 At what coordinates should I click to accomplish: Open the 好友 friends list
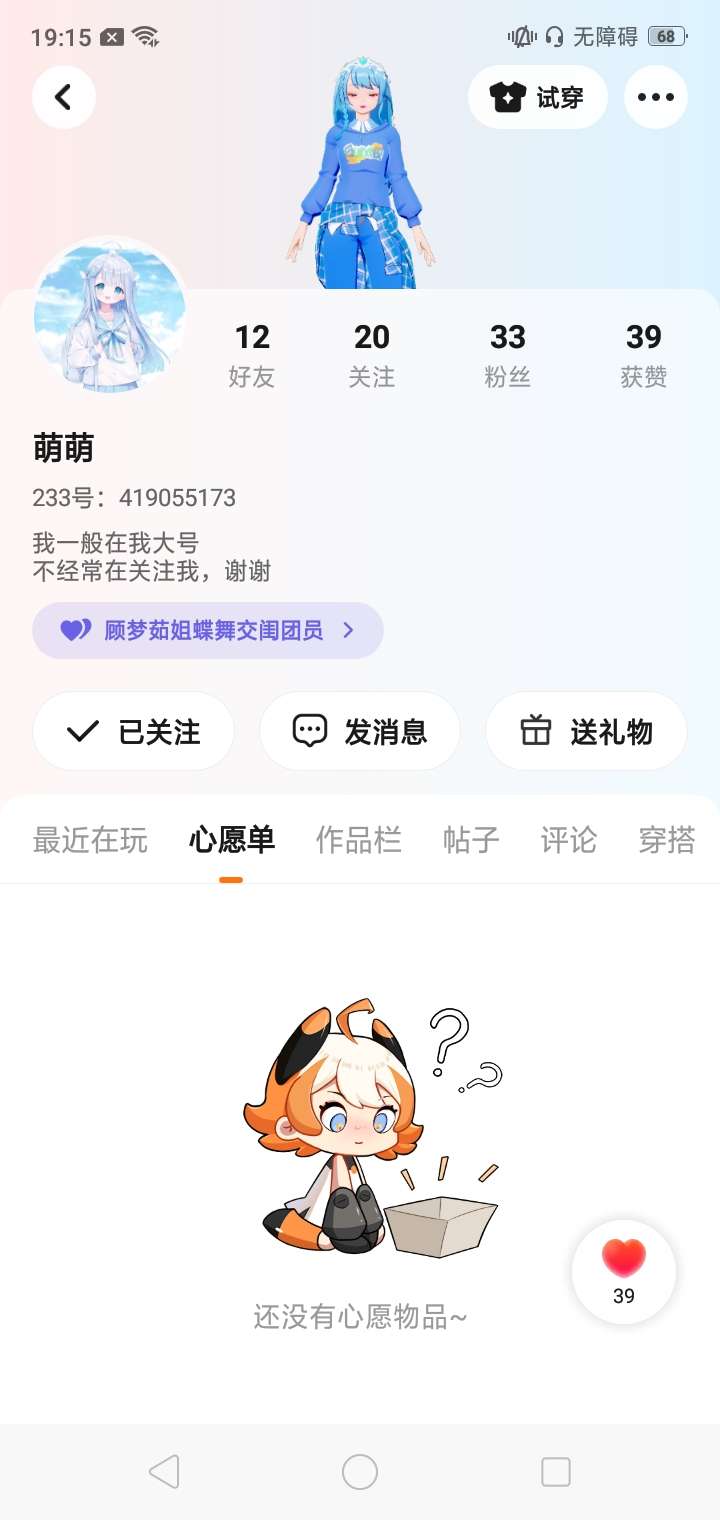251,354
